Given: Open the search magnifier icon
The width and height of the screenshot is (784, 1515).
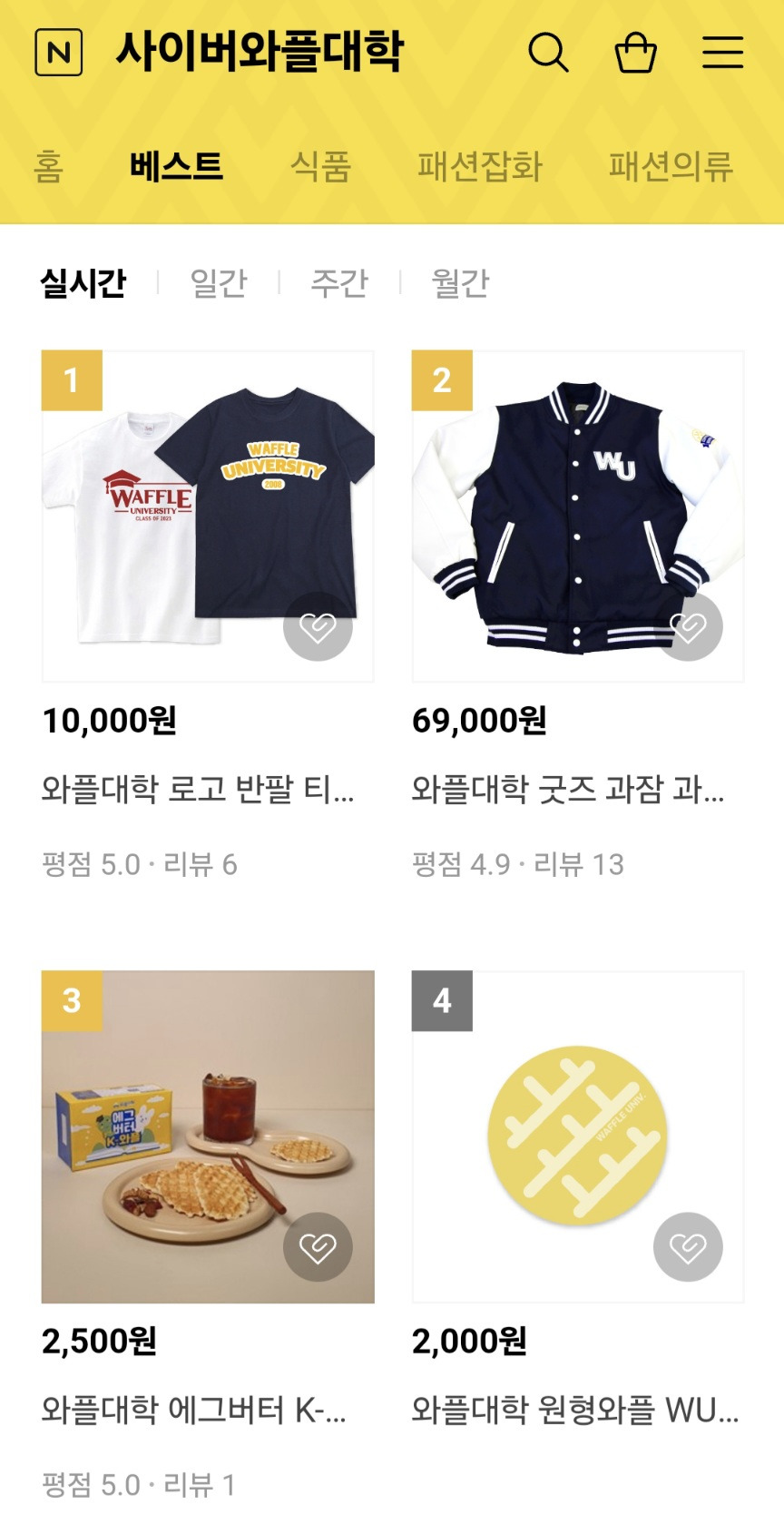Looking at the screenshot, I should pyautogui.click(x=548, y=52).
